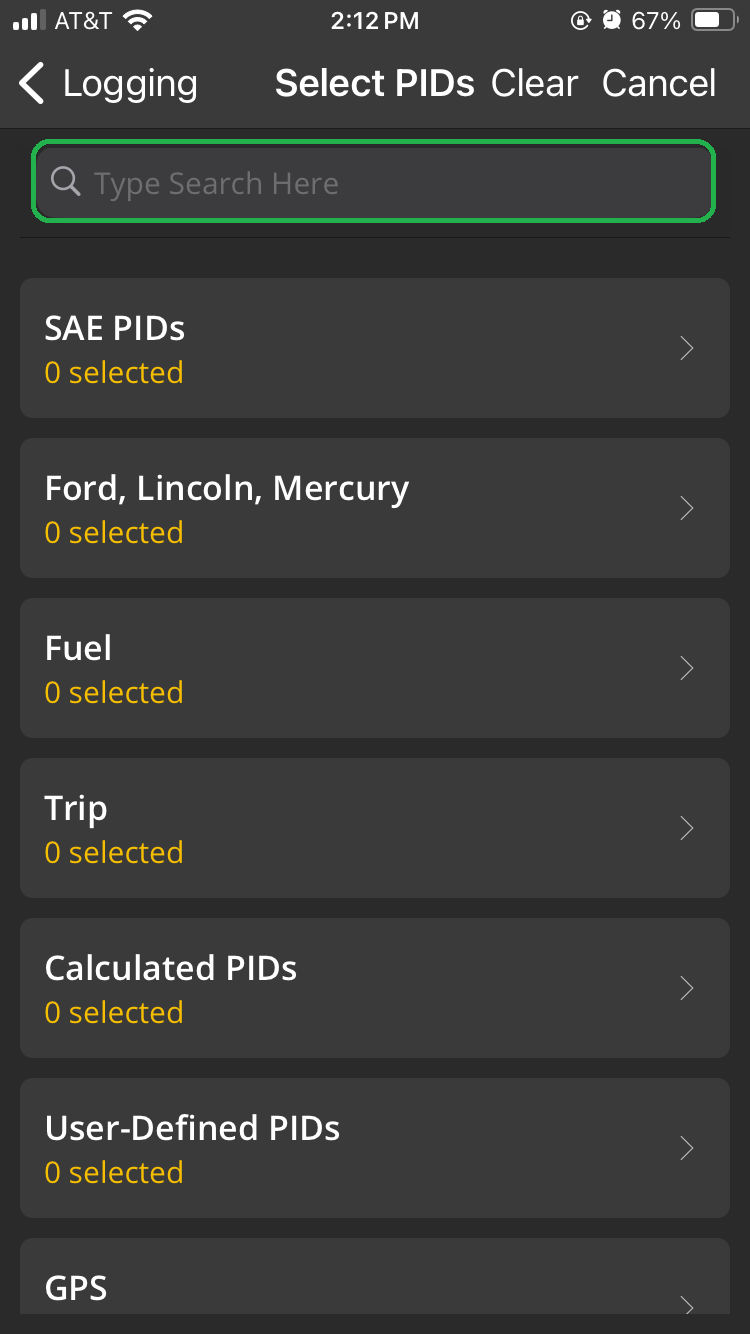750x1334 pixels.
Task: Open Ford, Lincoln, Mercury PIDs
Action: (x=374, y=508)
